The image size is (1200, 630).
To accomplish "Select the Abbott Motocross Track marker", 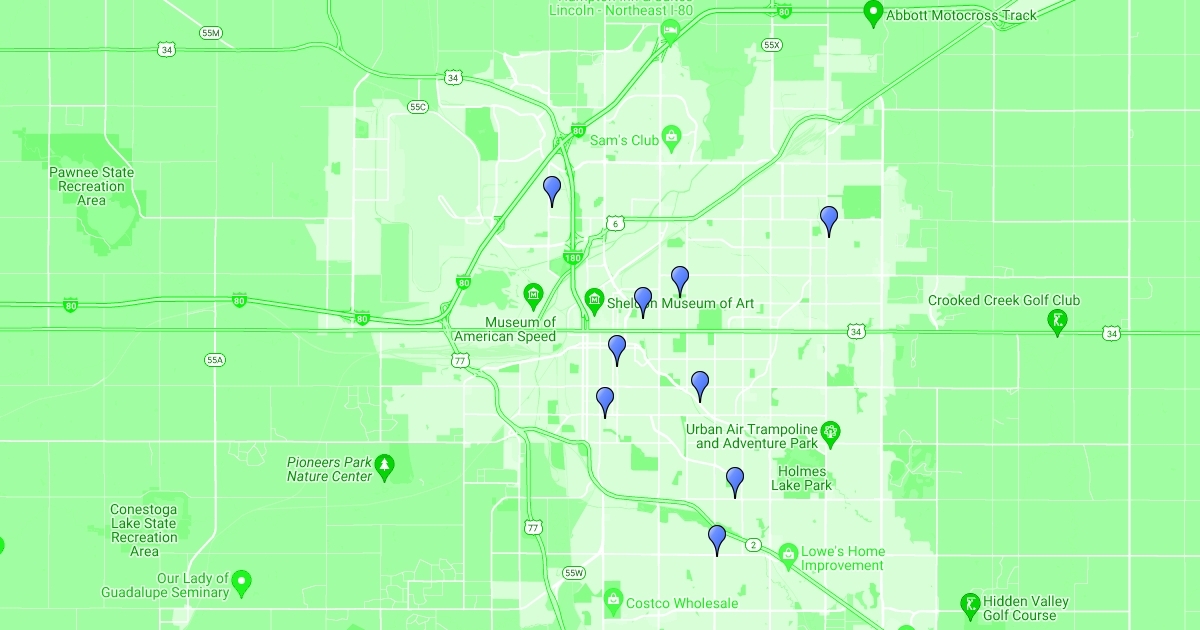I will (x=873, y=14).
